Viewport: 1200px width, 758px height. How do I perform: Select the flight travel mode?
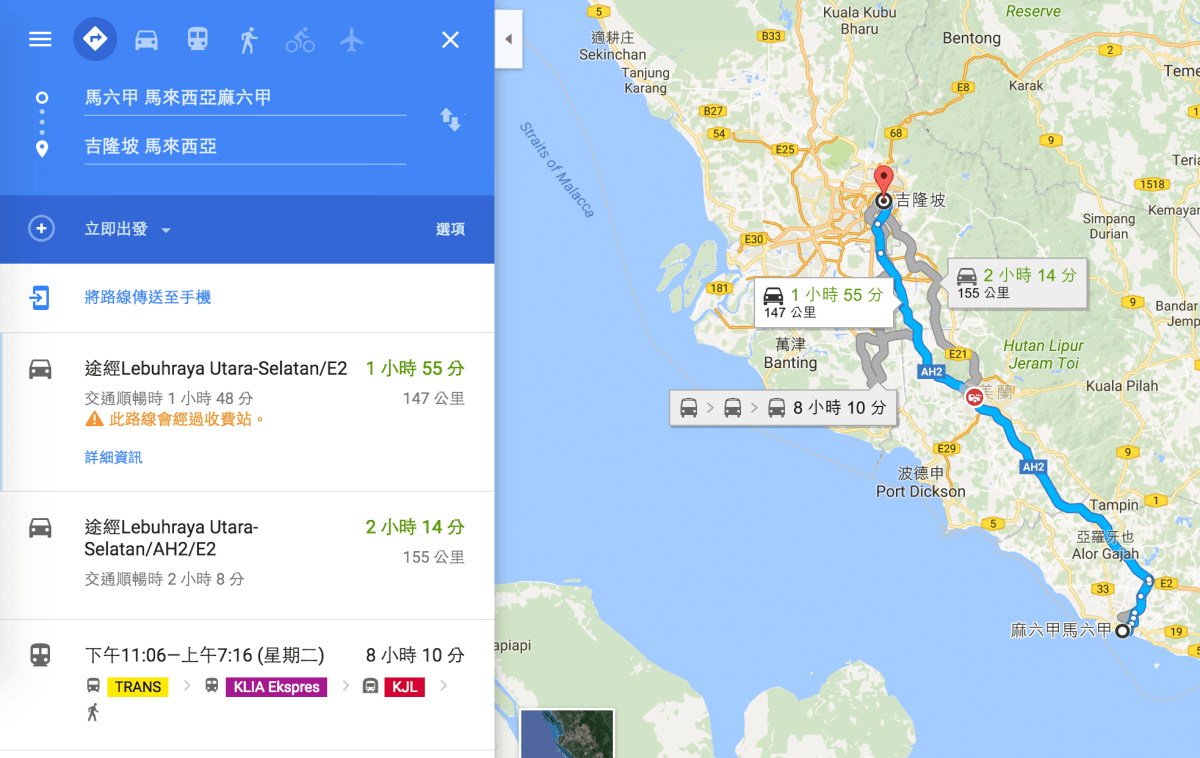click(351, 40)
